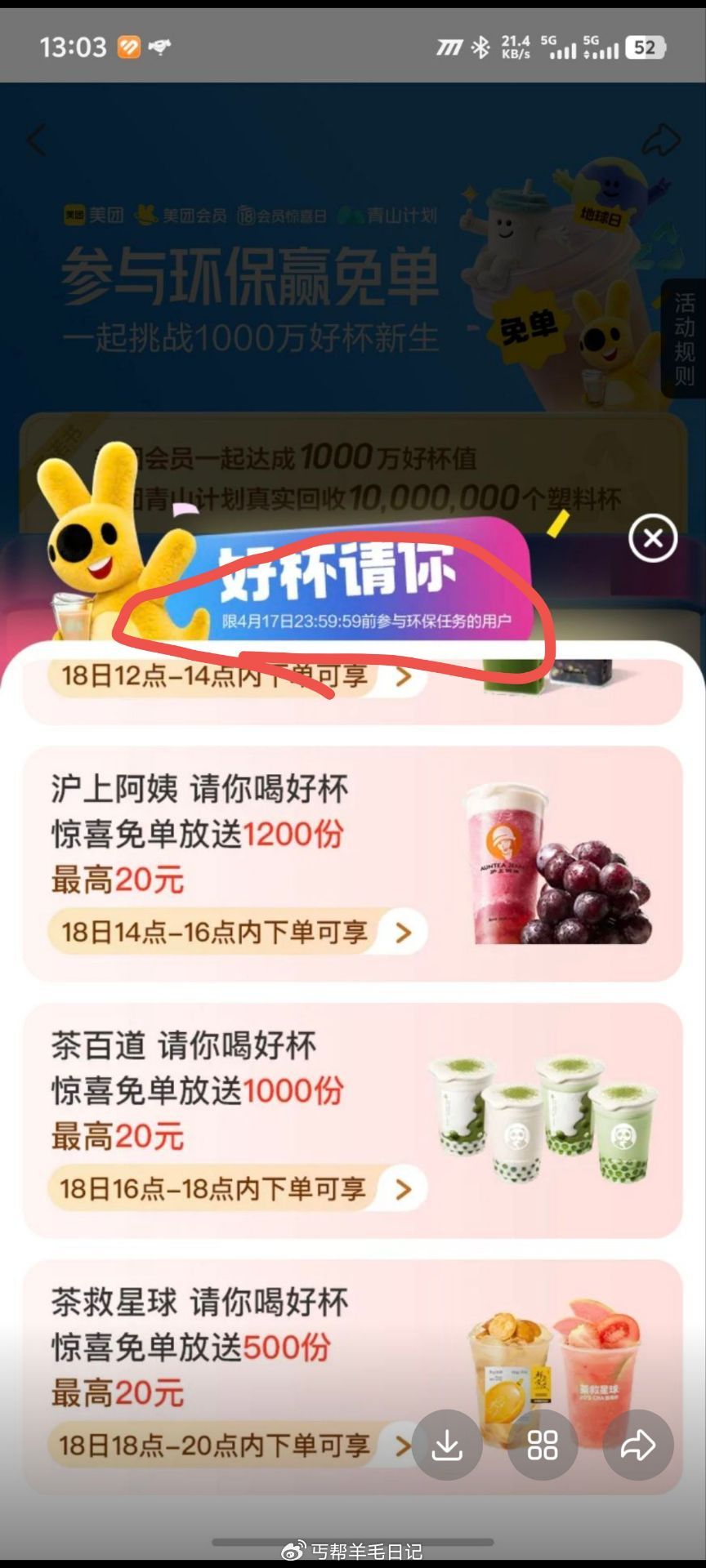This screenshot has height=1568, width=706.
Task: Tap the 青山计划 leaf logo
Action: [351, 216]
